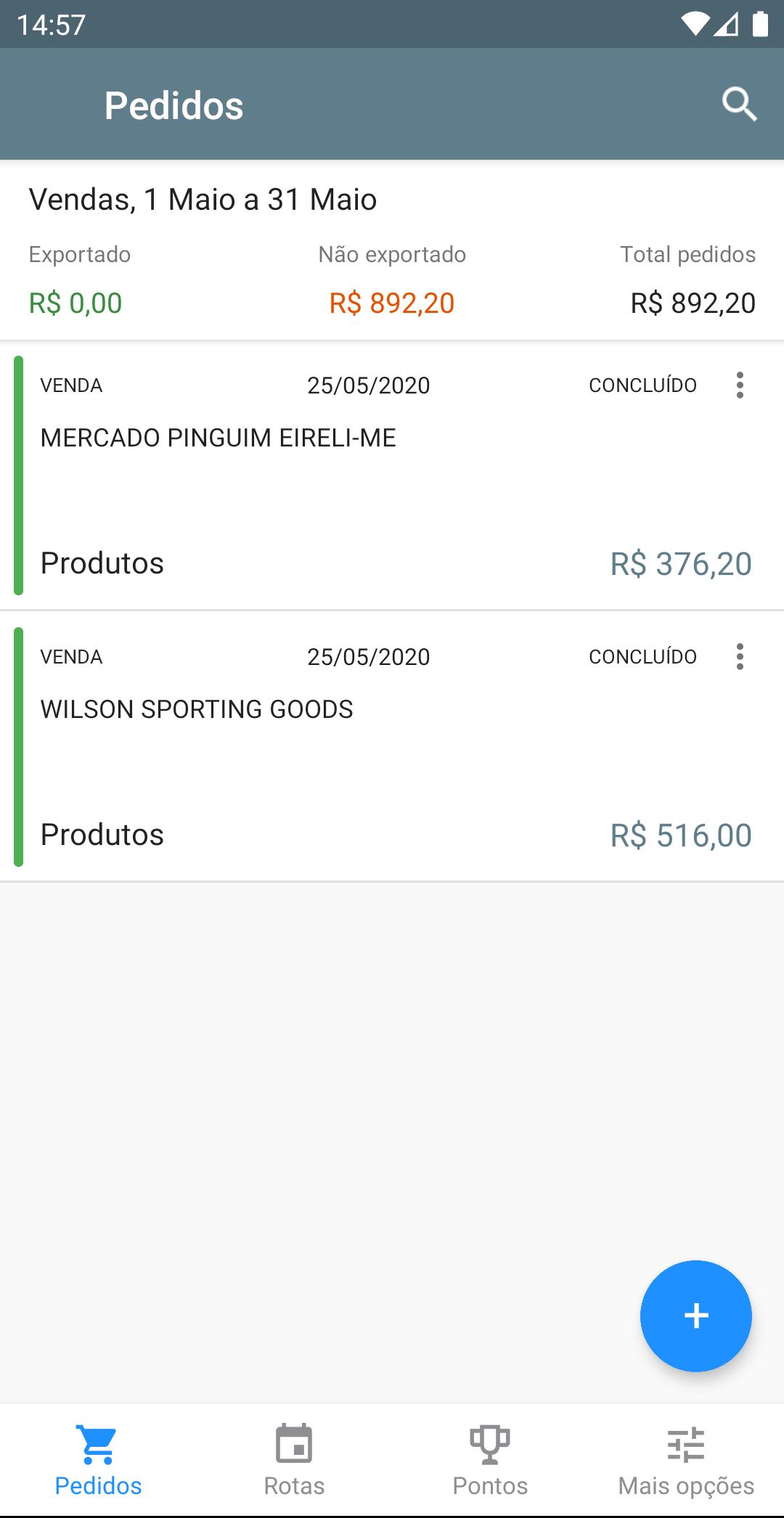The width and height of the screenshot is (784, 1518).
Task: Open the Mais opções tab
Action: pos(686,1461)
